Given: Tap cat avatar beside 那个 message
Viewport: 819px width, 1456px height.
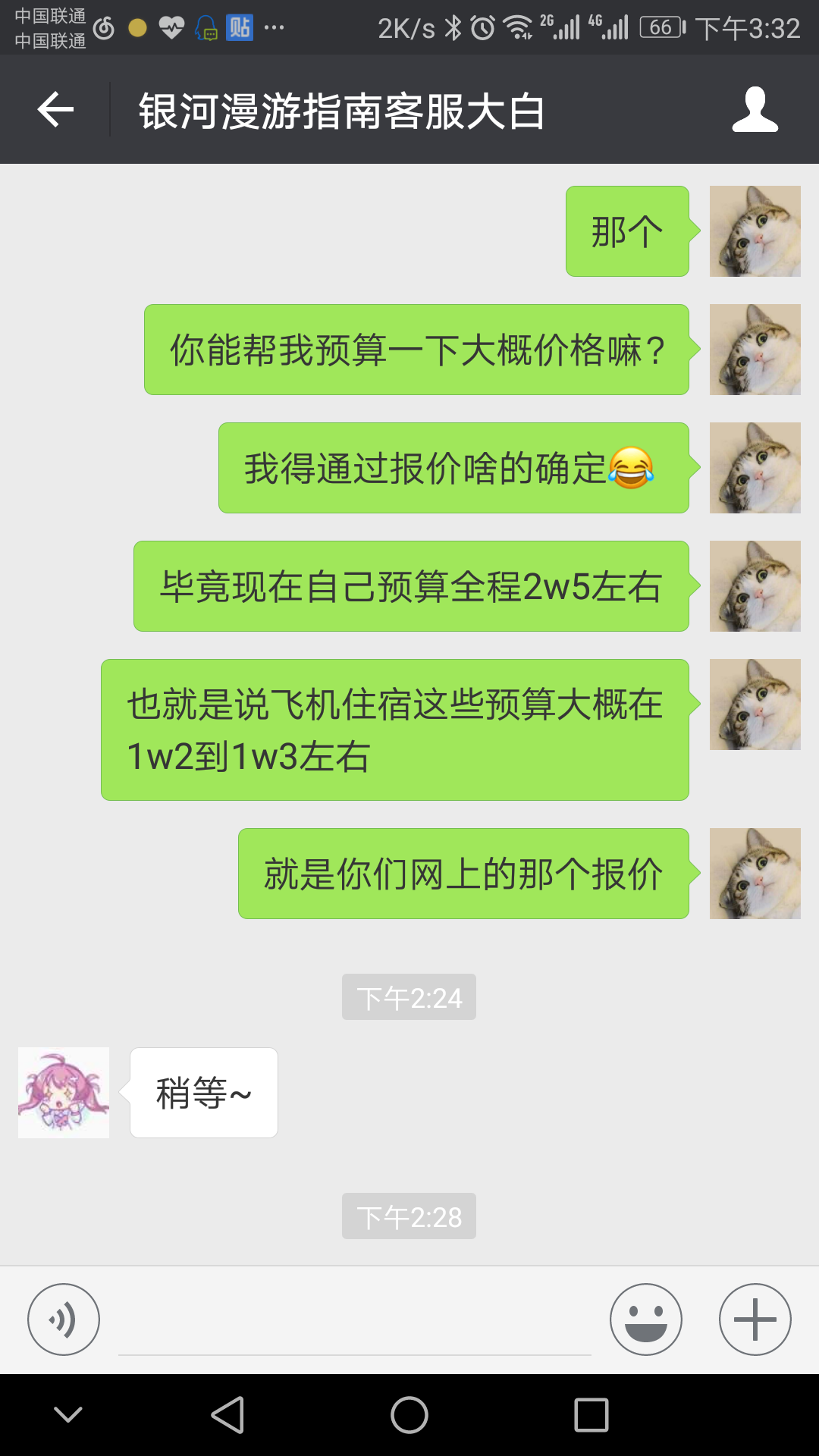Looking at the screenshot, I should coord(755,231).
